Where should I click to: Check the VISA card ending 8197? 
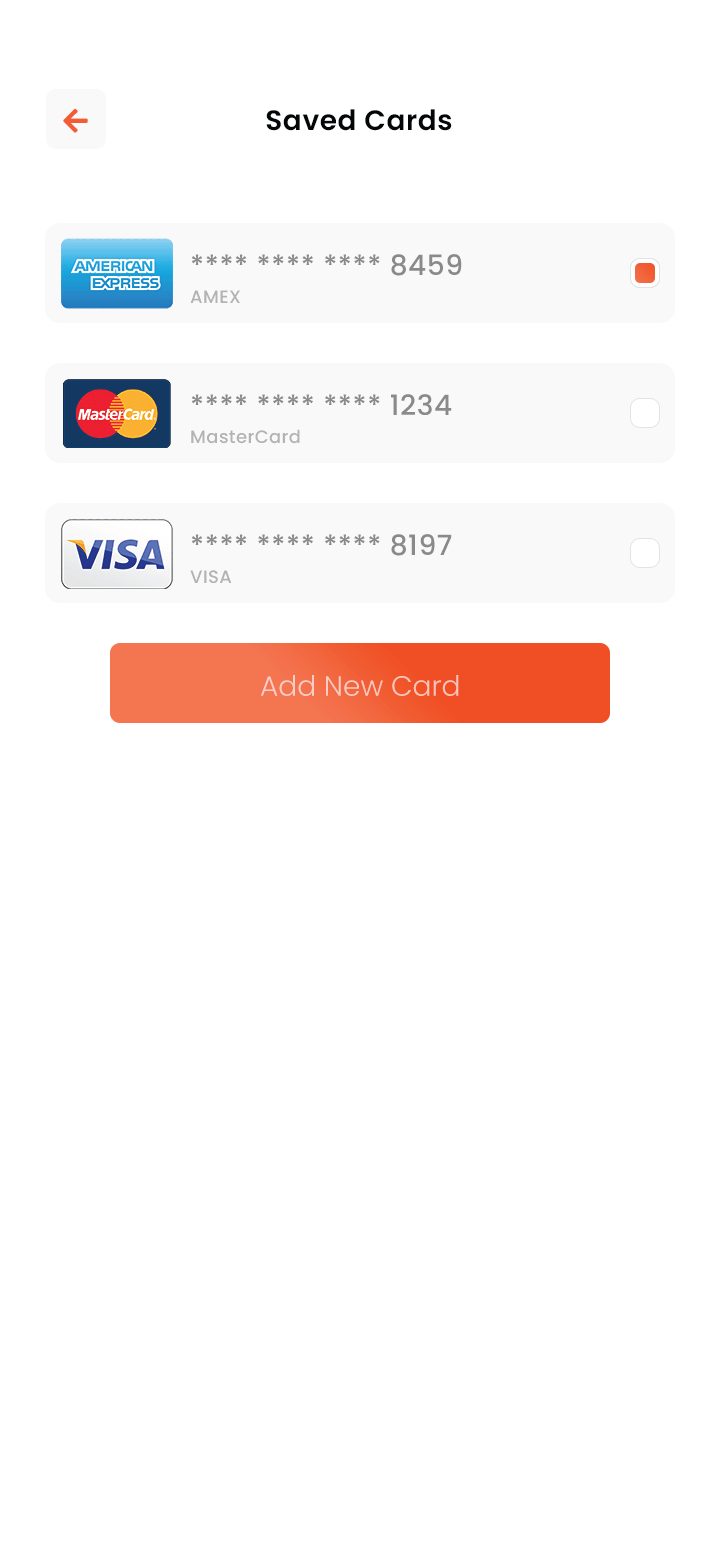[x=645, y=553]
